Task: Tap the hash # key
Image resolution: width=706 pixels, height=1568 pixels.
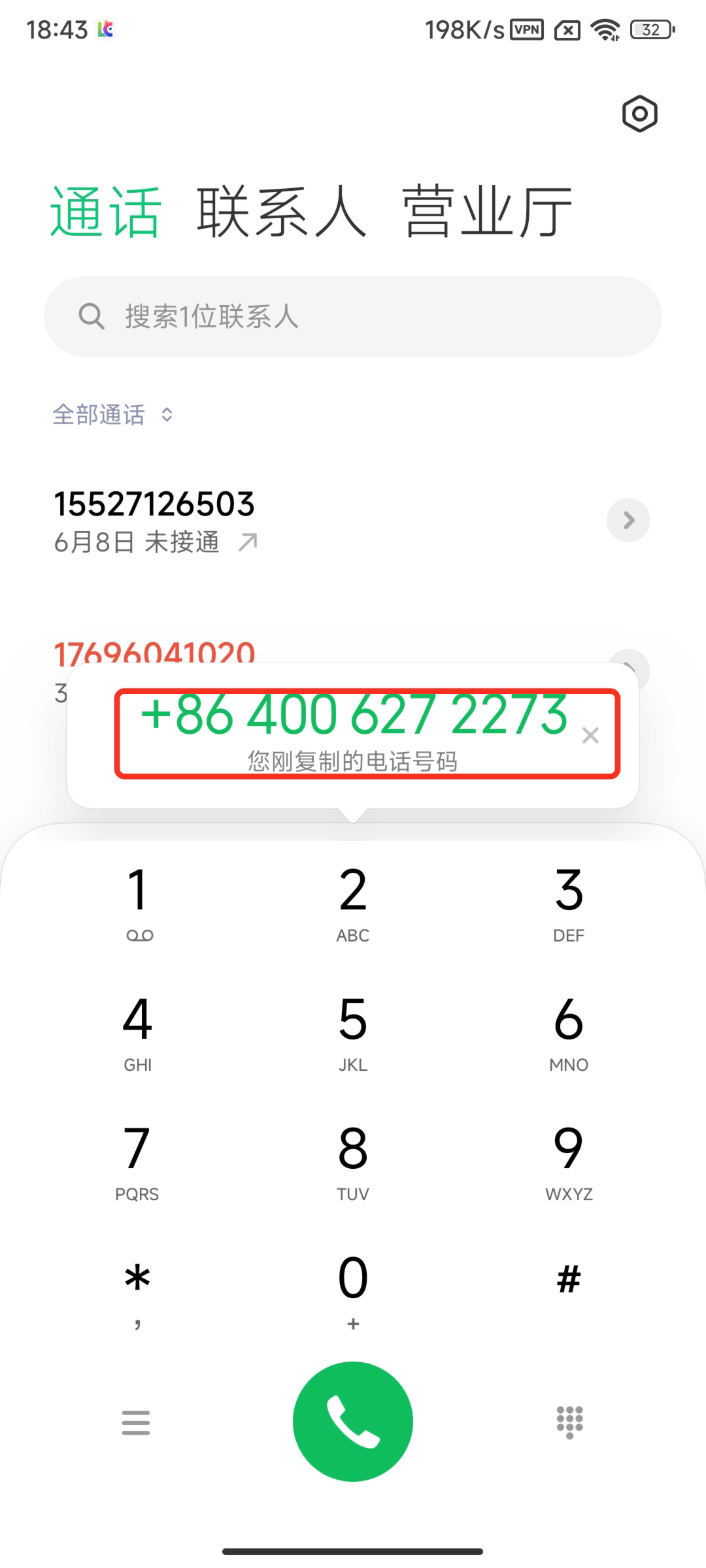Action: click(x=569, y=1281)
